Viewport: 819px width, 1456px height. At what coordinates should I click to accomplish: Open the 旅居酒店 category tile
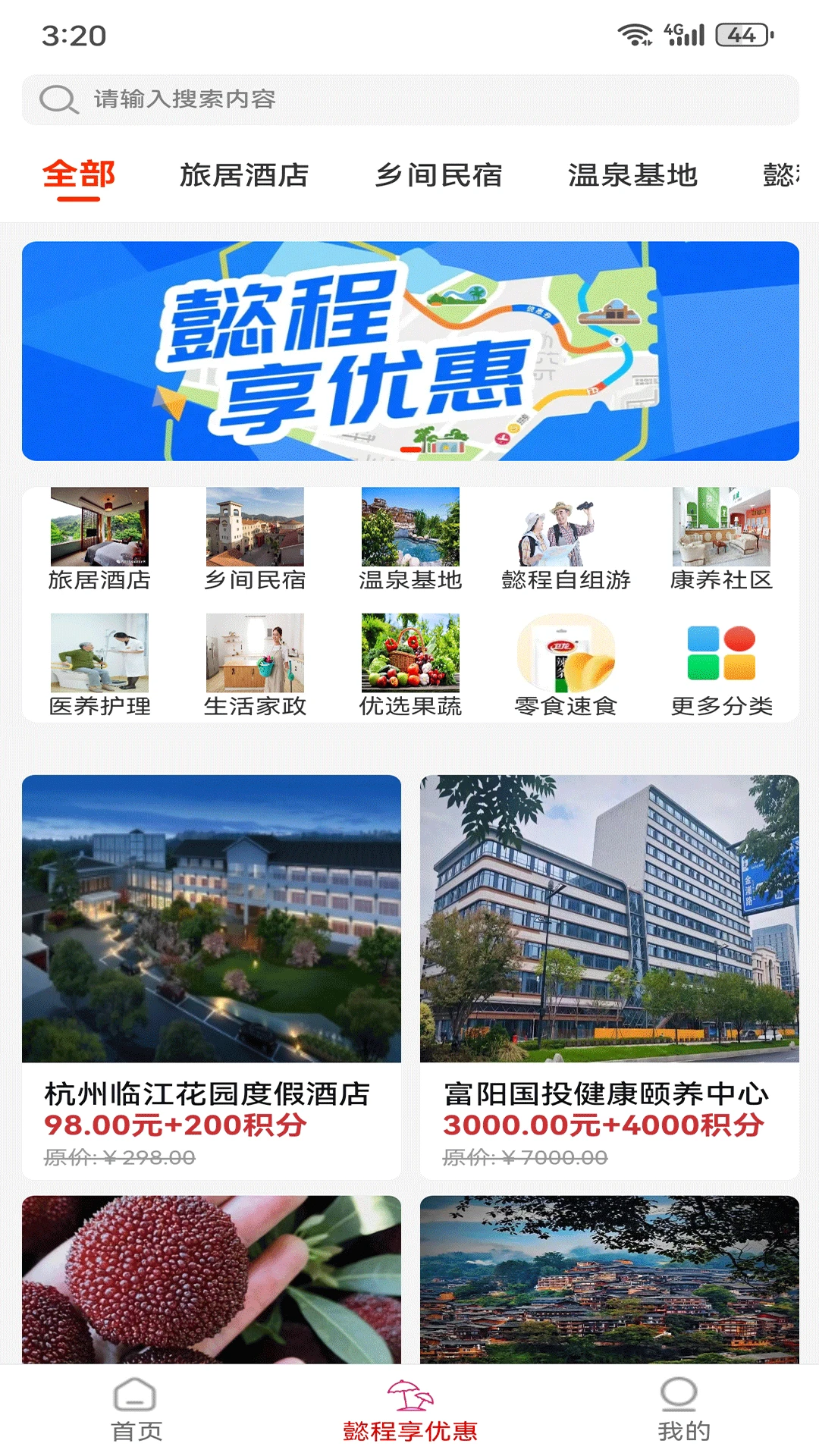(x=99, y=539)
